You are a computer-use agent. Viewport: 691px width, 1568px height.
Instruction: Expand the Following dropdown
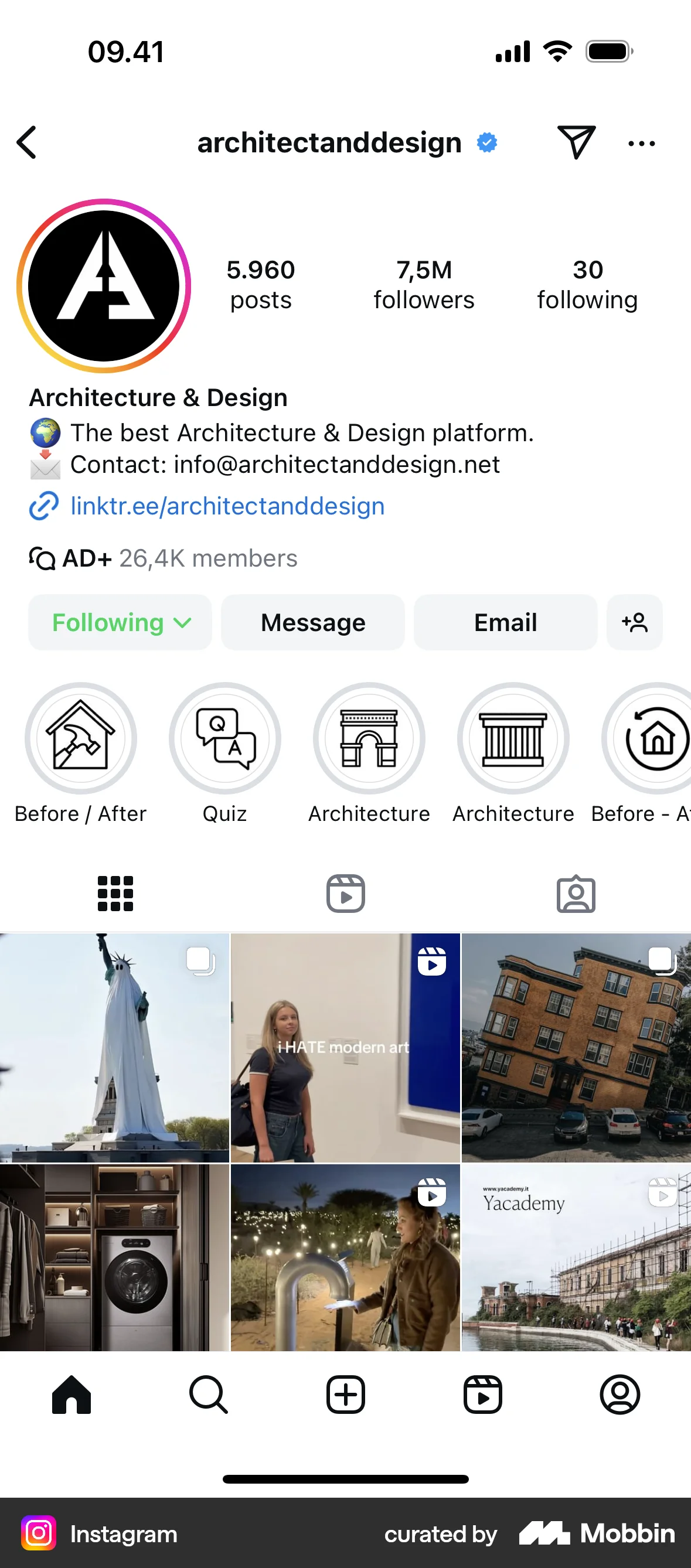coord(120,622)
